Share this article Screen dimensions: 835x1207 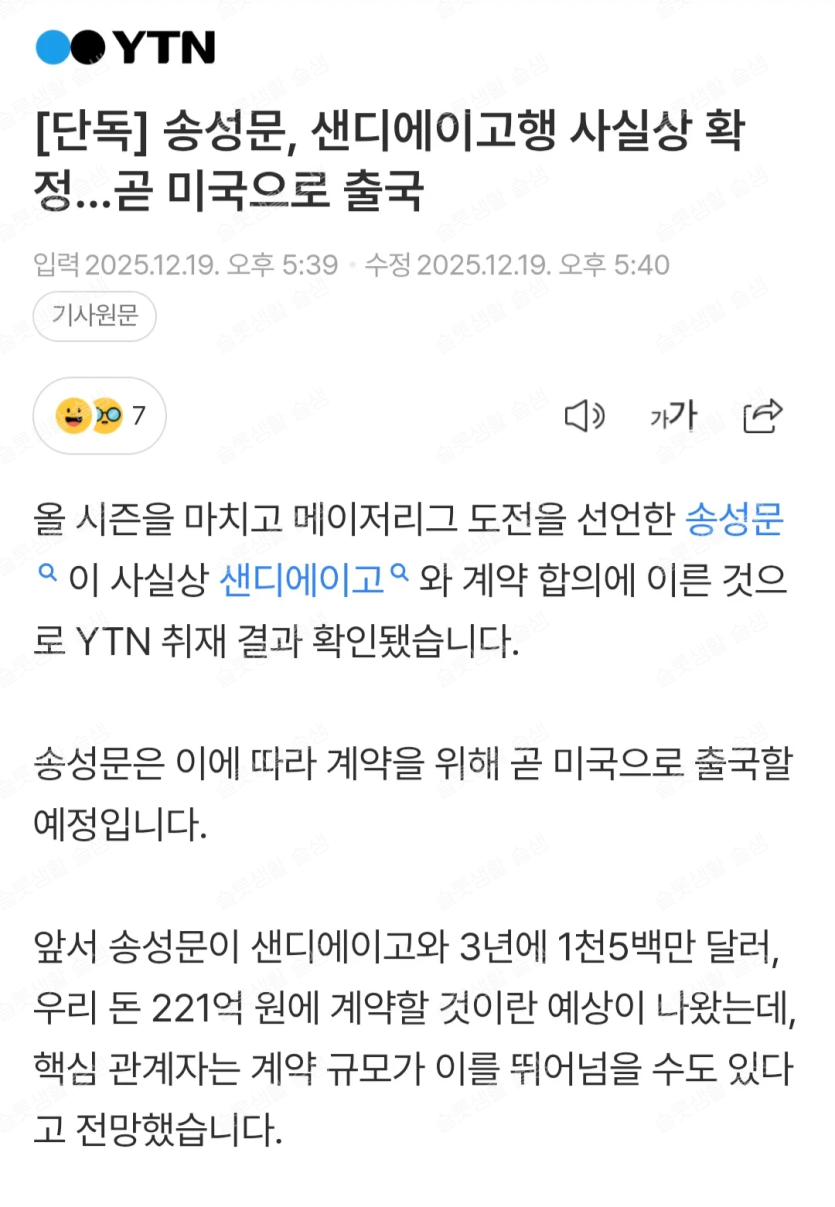tap(763, 416)
